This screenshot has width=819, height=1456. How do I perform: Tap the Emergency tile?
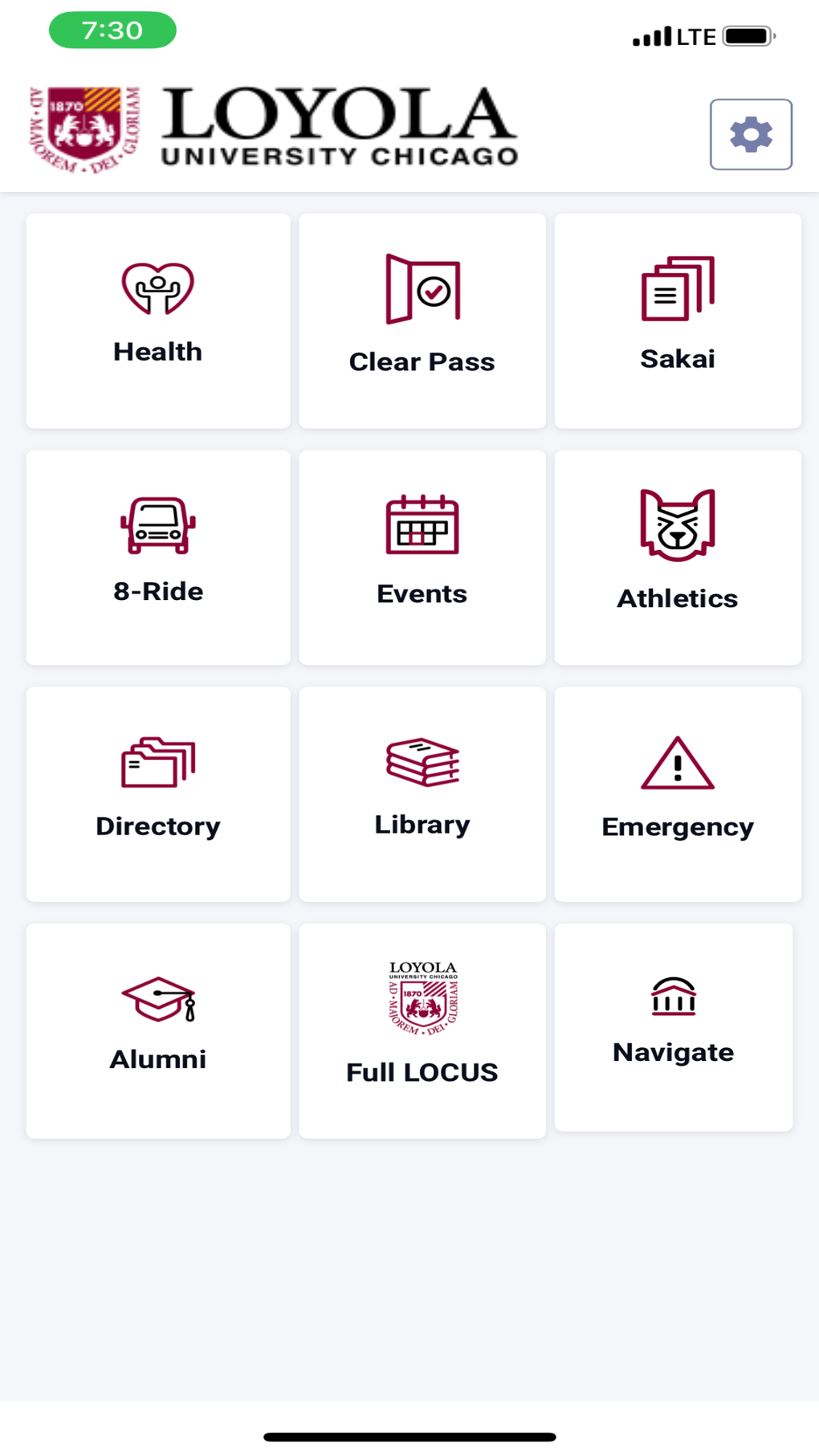pyautogui.click(x=678, y=793)
